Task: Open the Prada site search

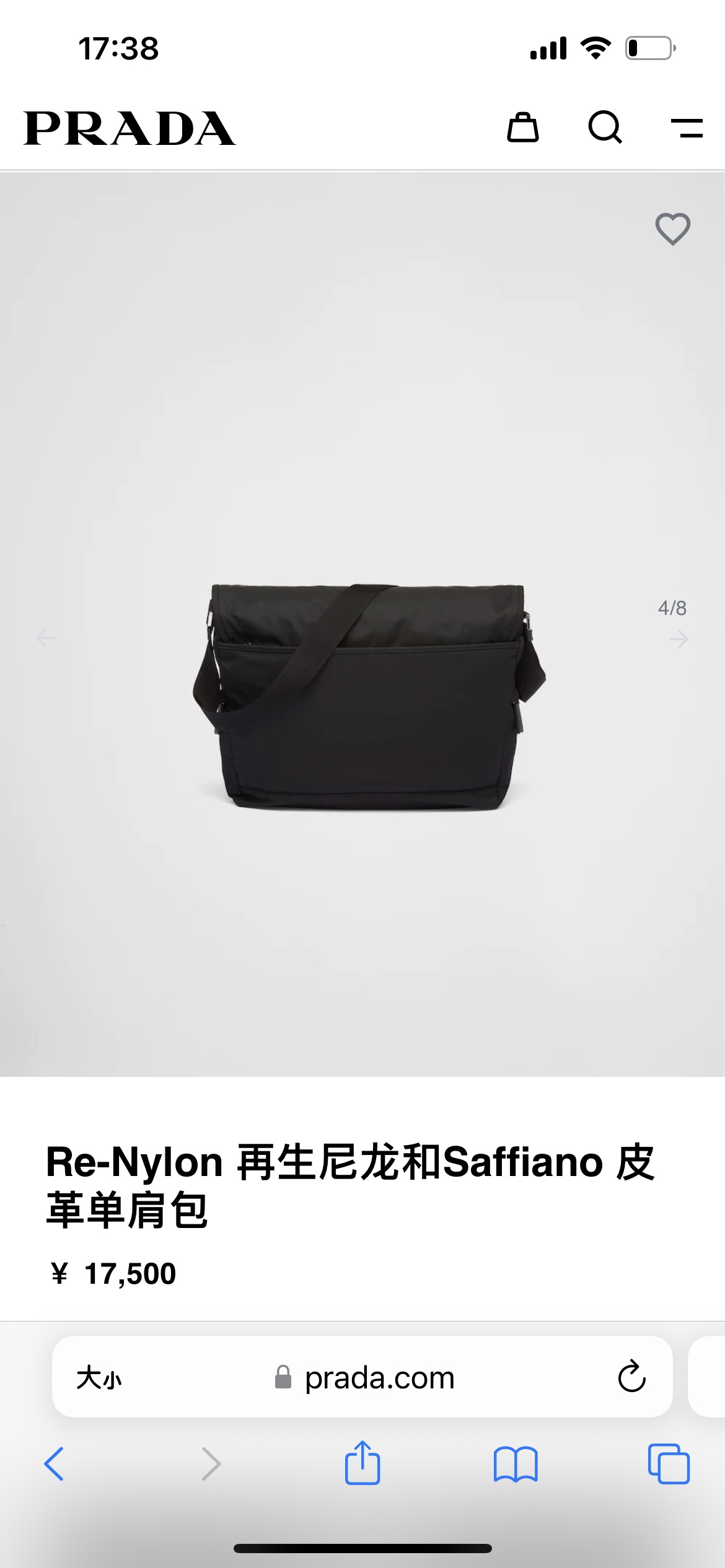Action: (605, 128)
